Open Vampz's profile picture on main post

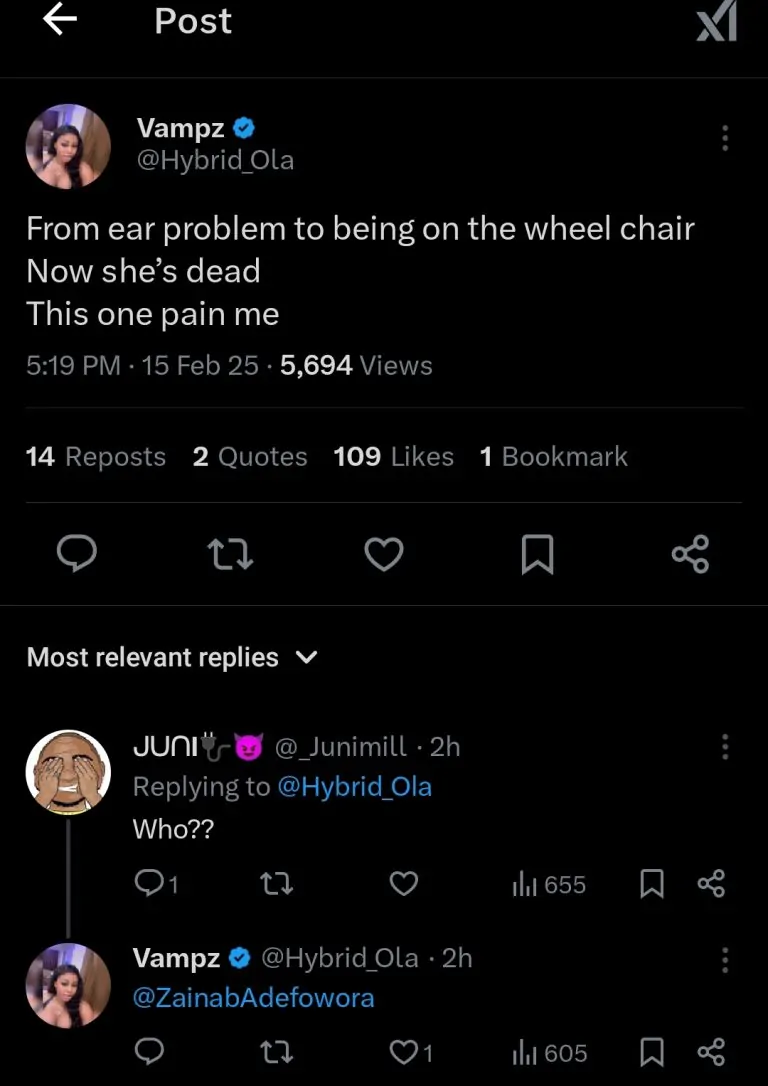point(68,146)
